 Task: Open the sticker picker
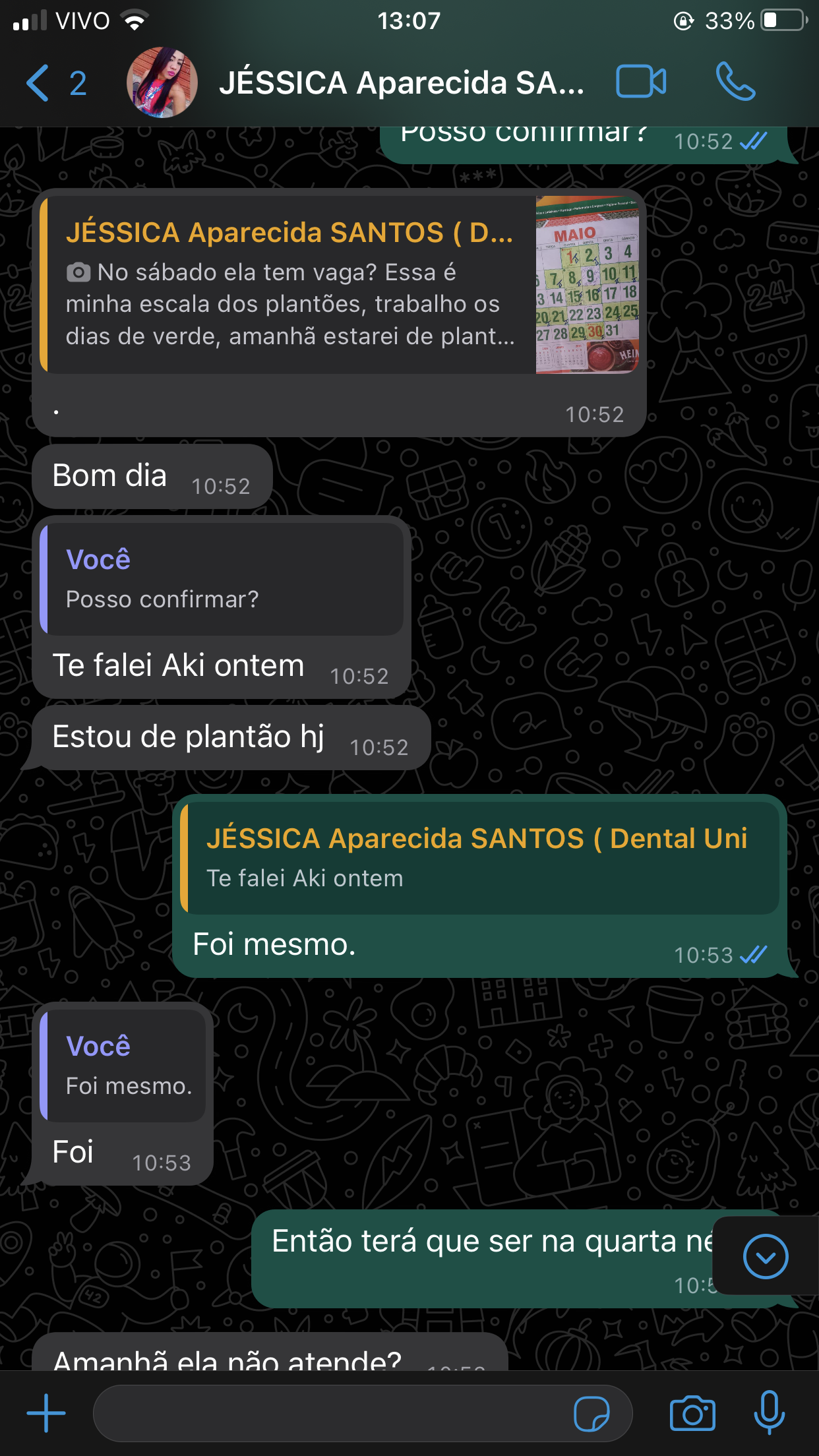tap(591, 1414)
